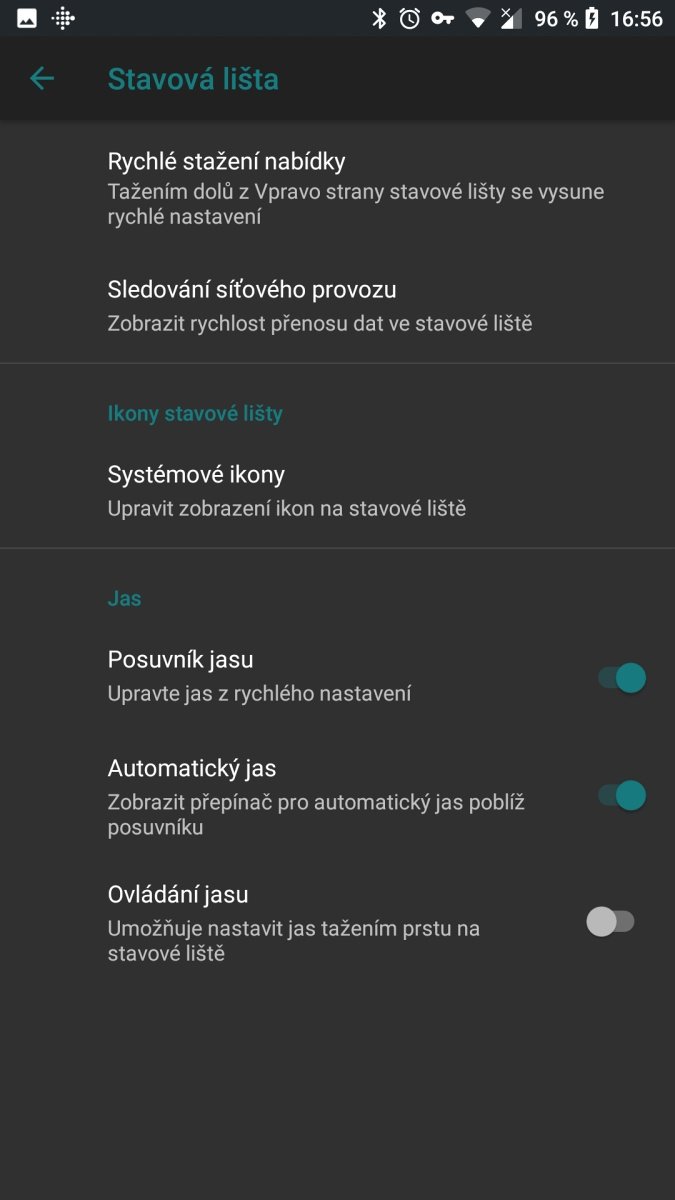Turn off Automatický jas switch
The height and width of the screenshot is (1200, 675).
pyautogui.click(x=621, y=796)
